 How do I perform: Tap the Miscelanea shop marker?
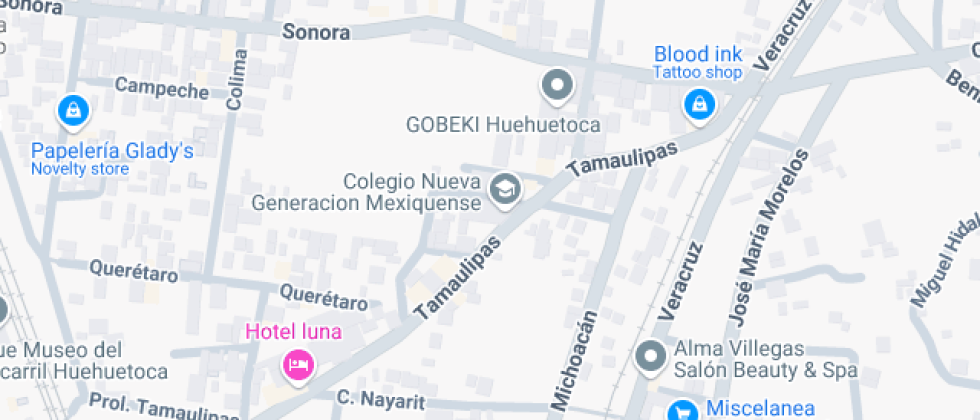(683, 411)
